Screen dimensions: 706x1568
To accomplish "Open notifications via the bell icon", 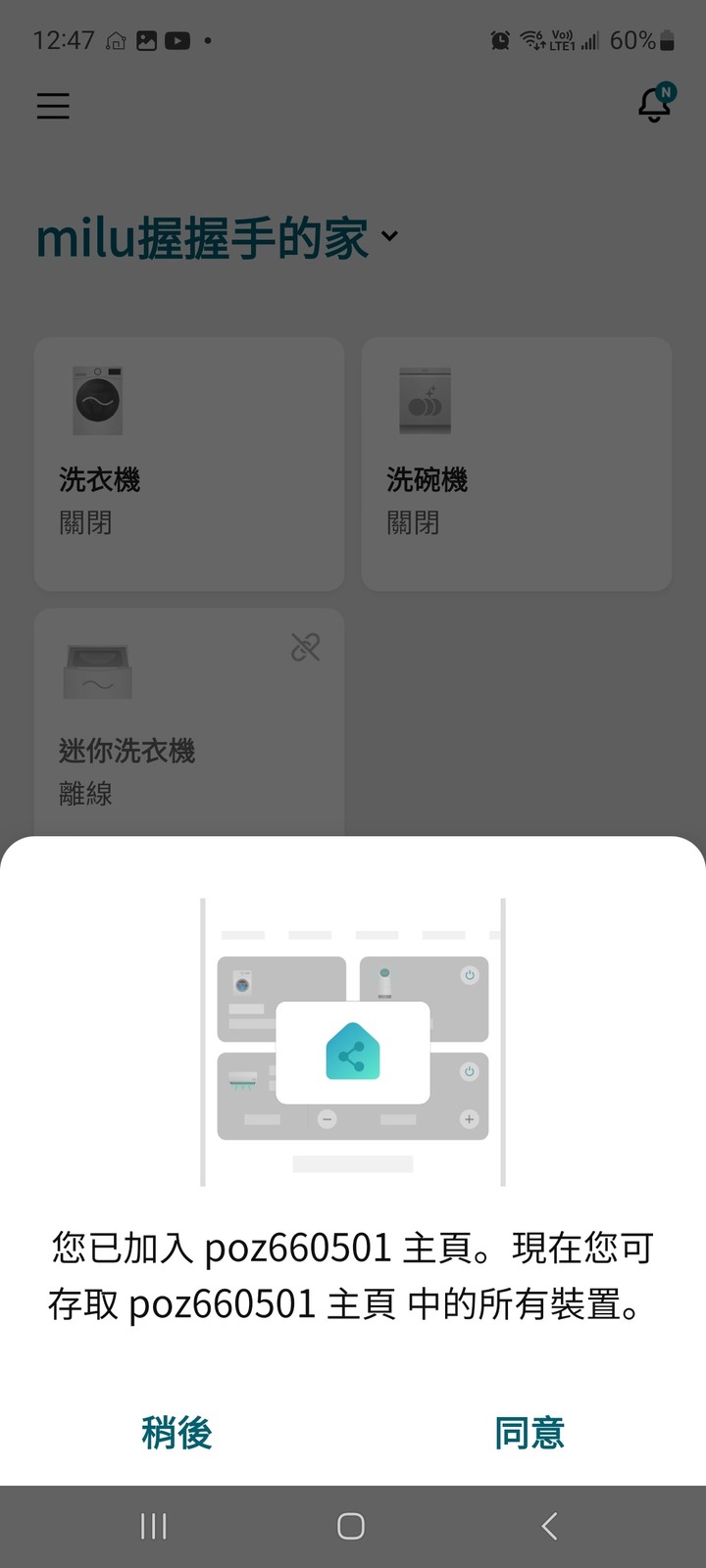I will (653, 106).
